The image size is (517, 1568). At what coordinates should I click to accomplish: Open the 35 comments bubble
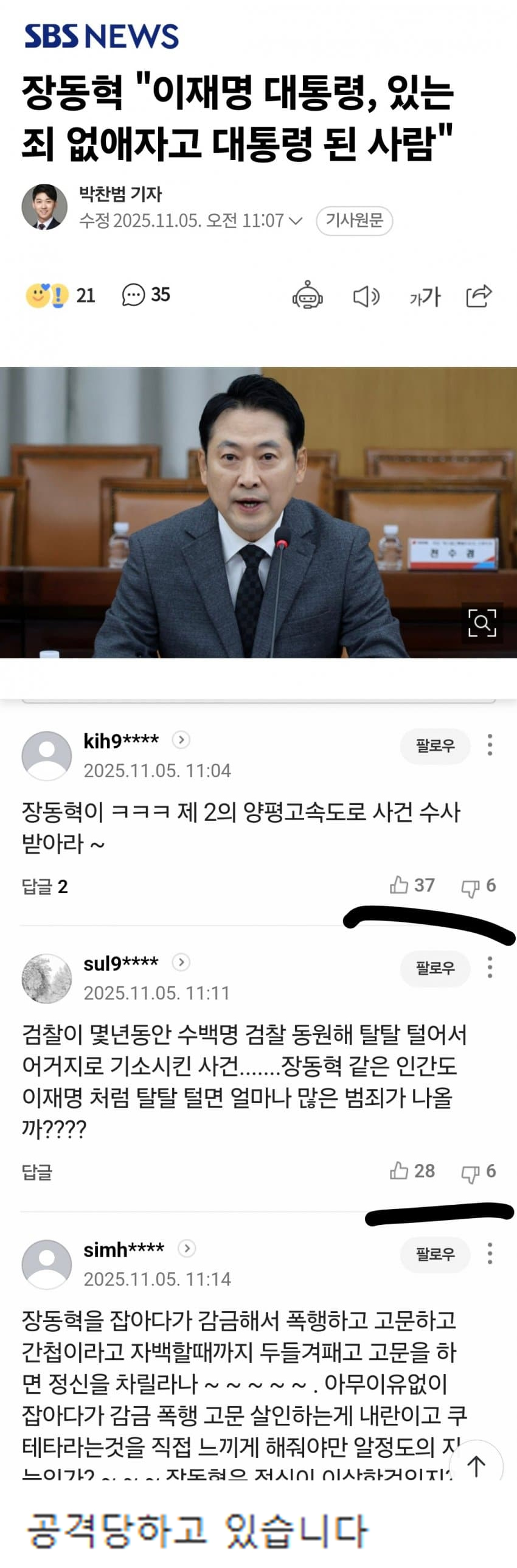coord(146,295)
